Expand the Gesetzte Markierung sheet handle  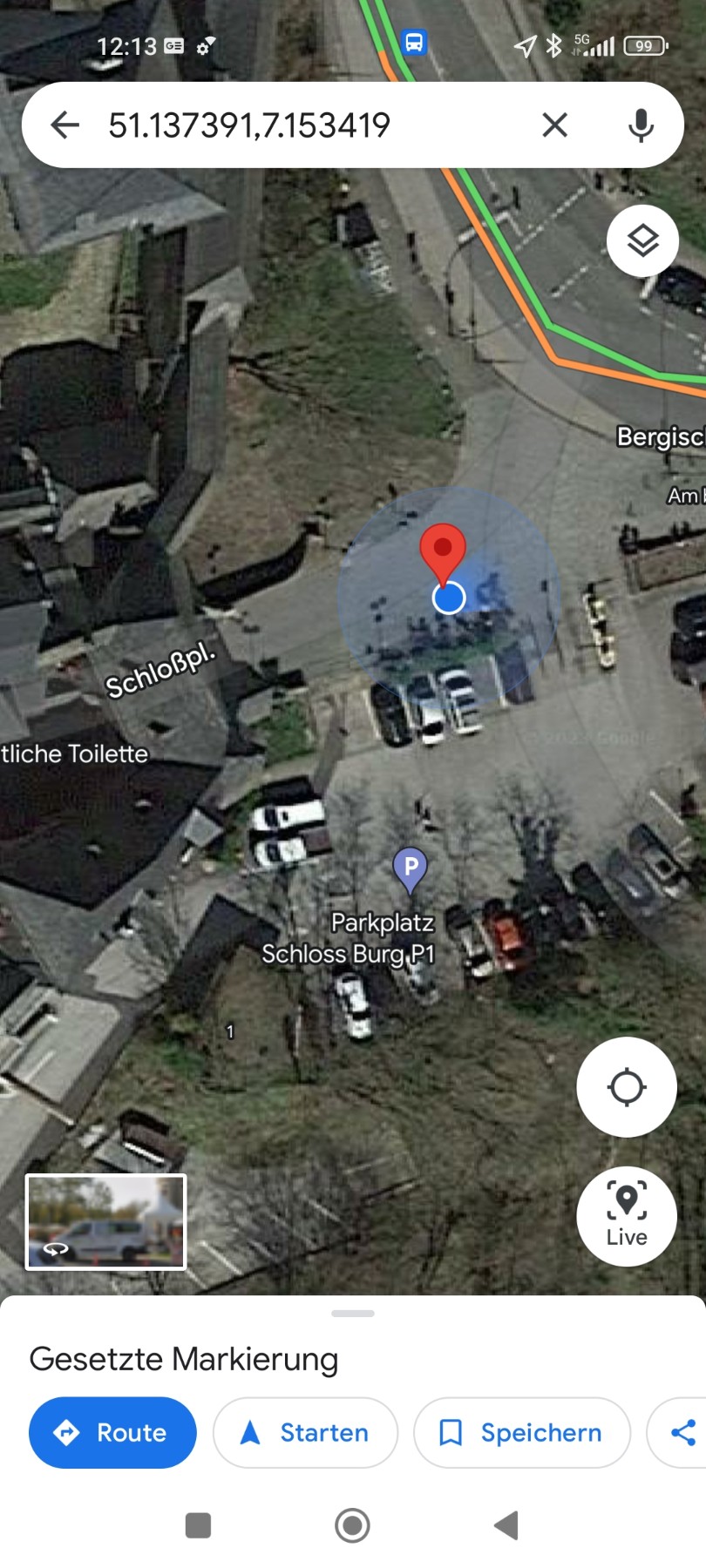tap(353, 1313)
